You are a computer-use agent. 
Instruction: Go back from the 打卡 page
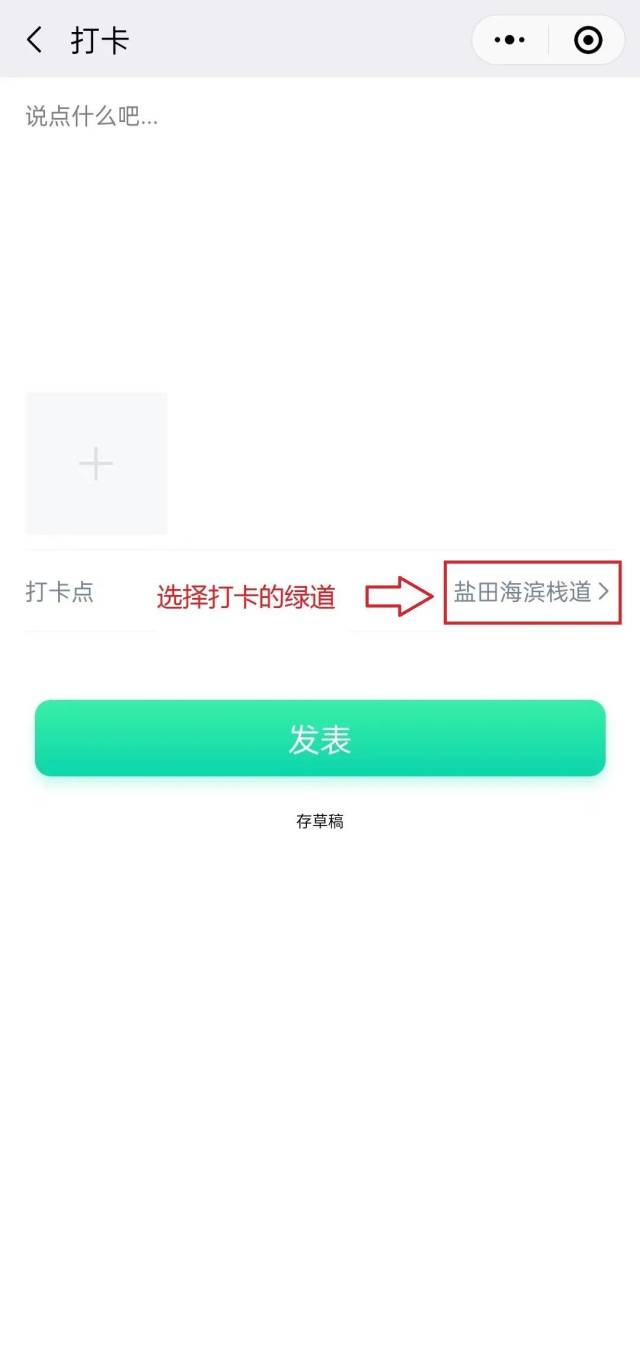click(x=35, y=40)
